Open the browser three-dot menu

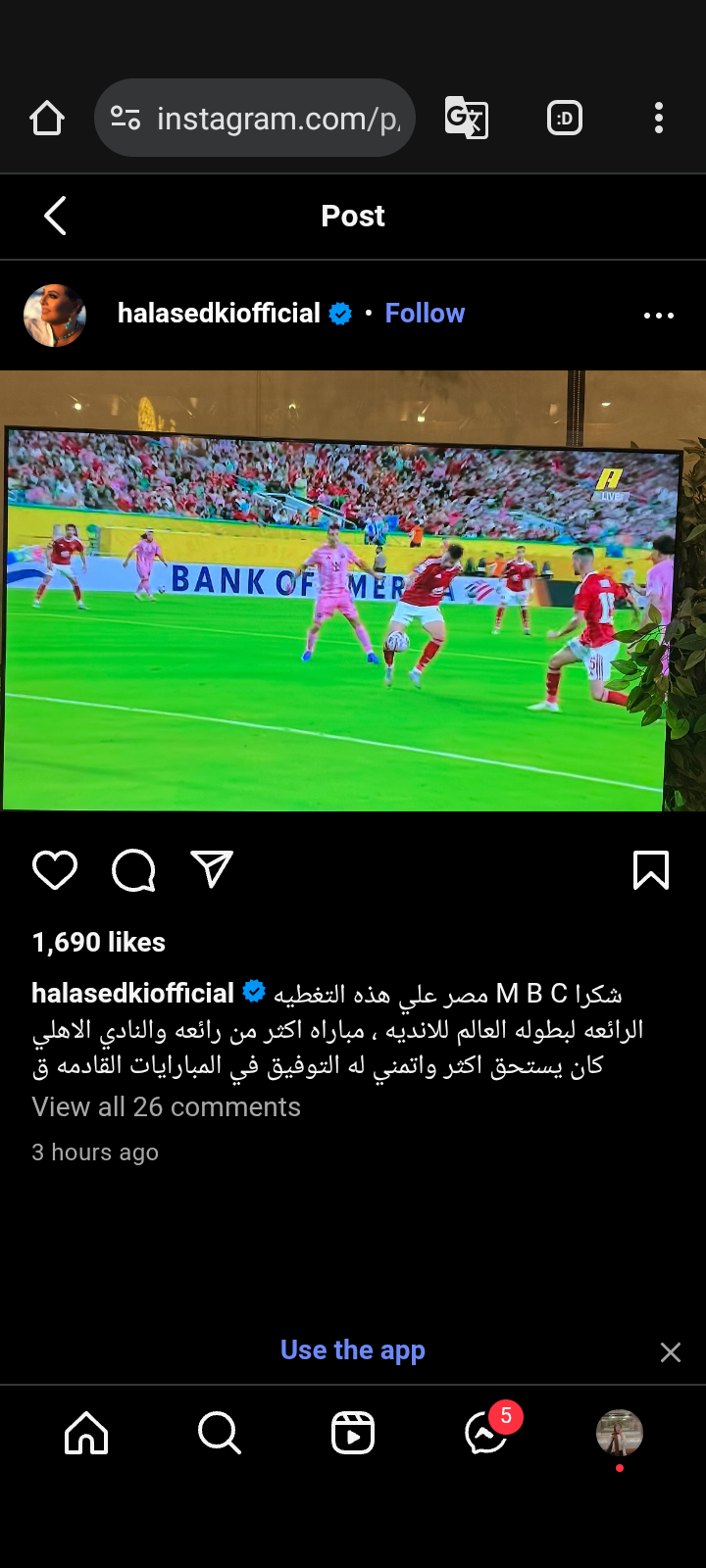(x=659, y=119)
